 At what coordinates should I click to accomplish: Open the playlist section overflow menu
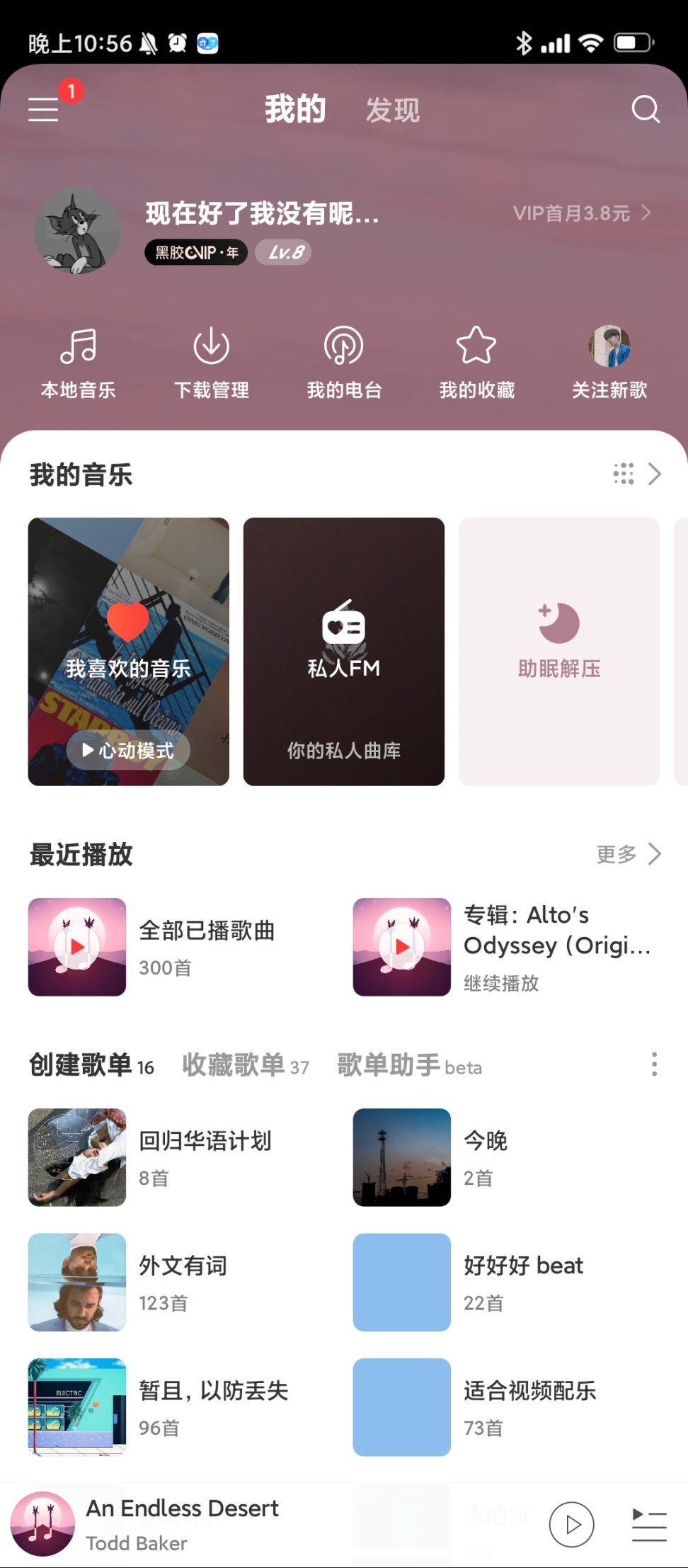point(654,1064)
